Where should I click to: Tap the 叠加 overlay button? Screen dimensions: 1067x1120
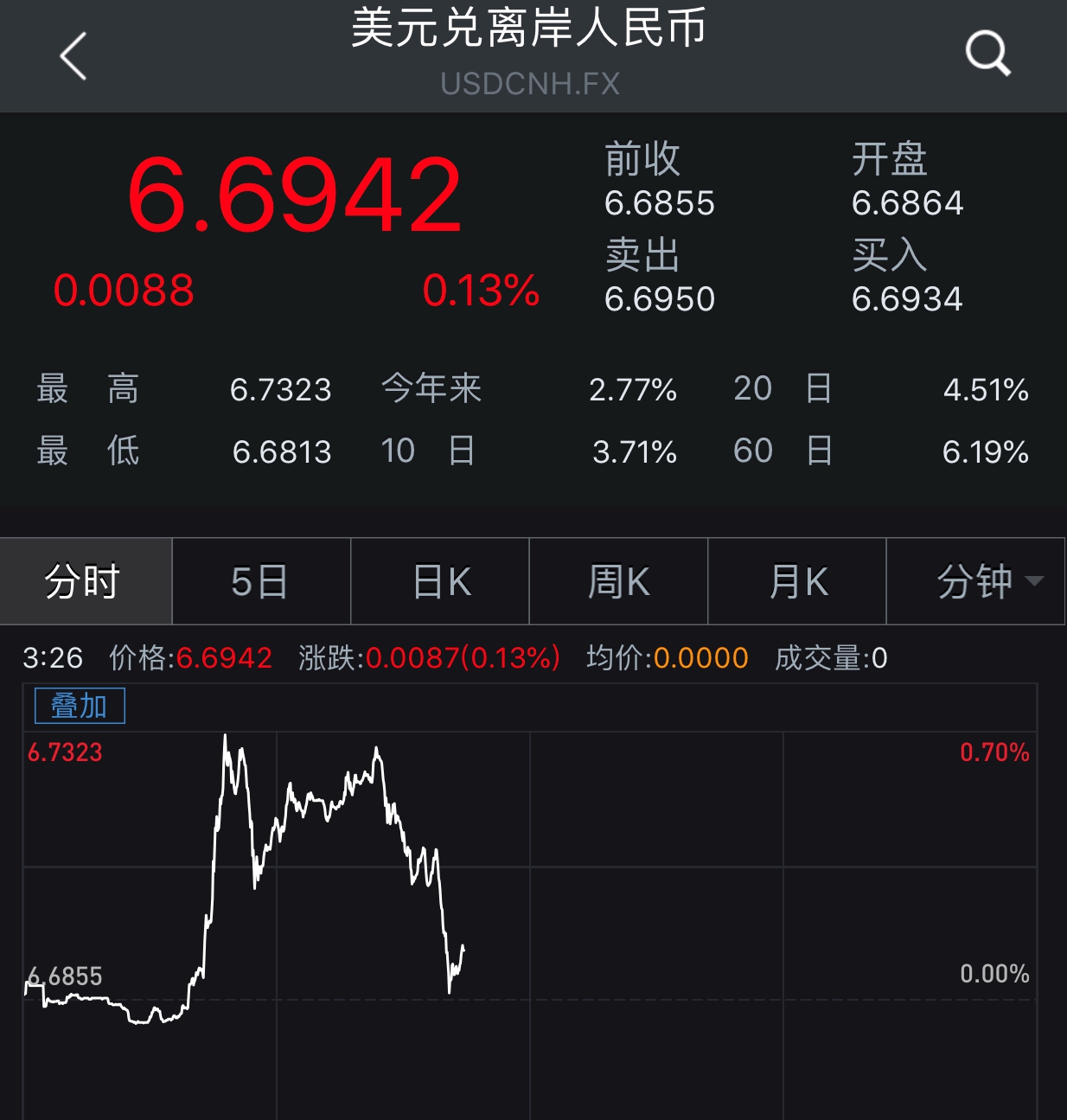80,706
